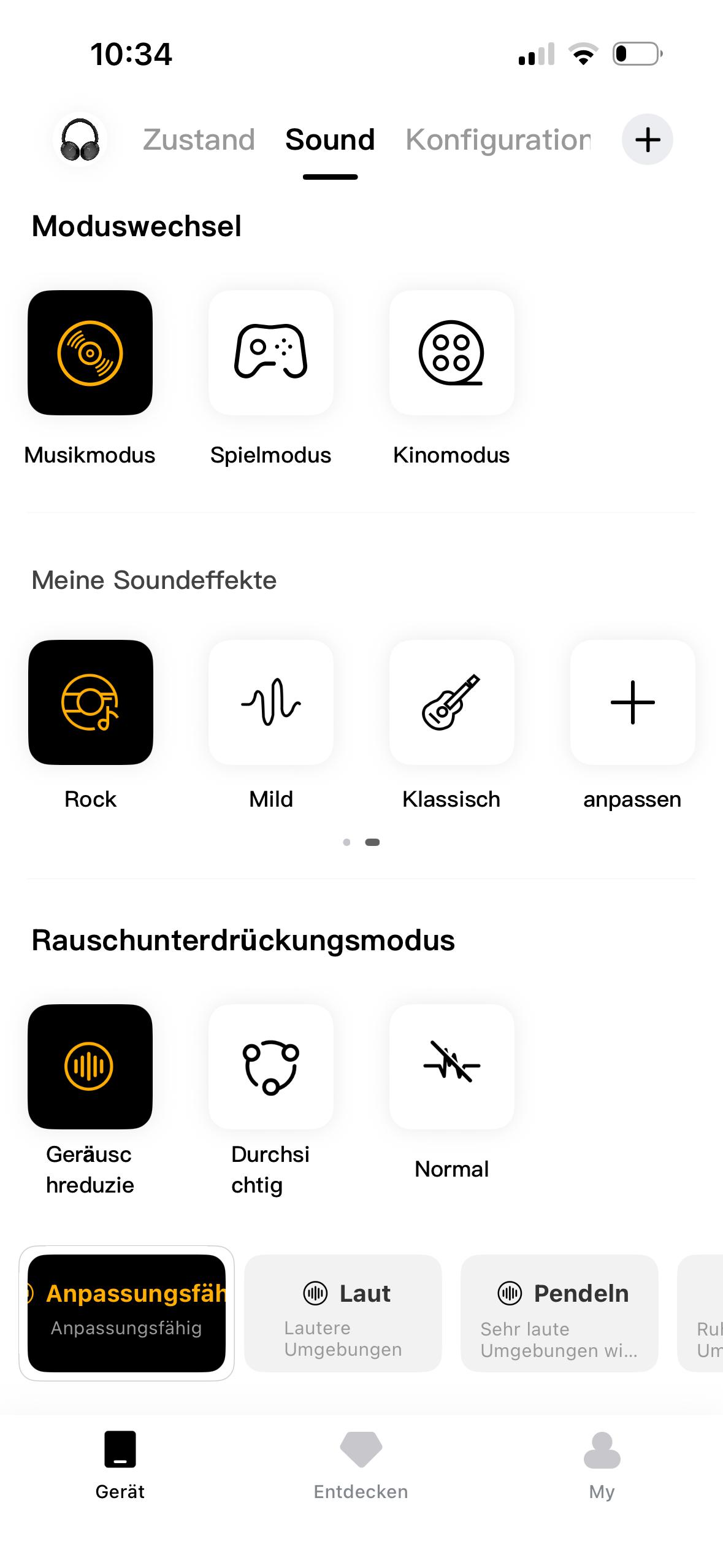723x1568 pixels.
Task: Choose the Rock sound effect
Action: (x=90, y=702)
